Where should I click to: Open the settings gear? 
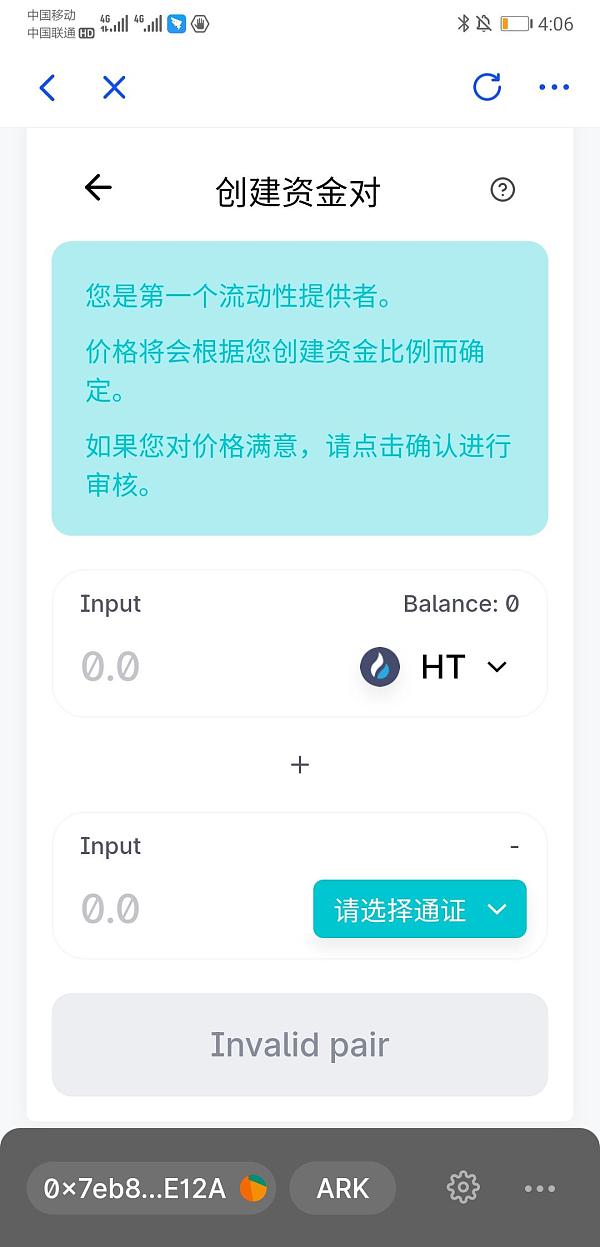coord(463,1188)
